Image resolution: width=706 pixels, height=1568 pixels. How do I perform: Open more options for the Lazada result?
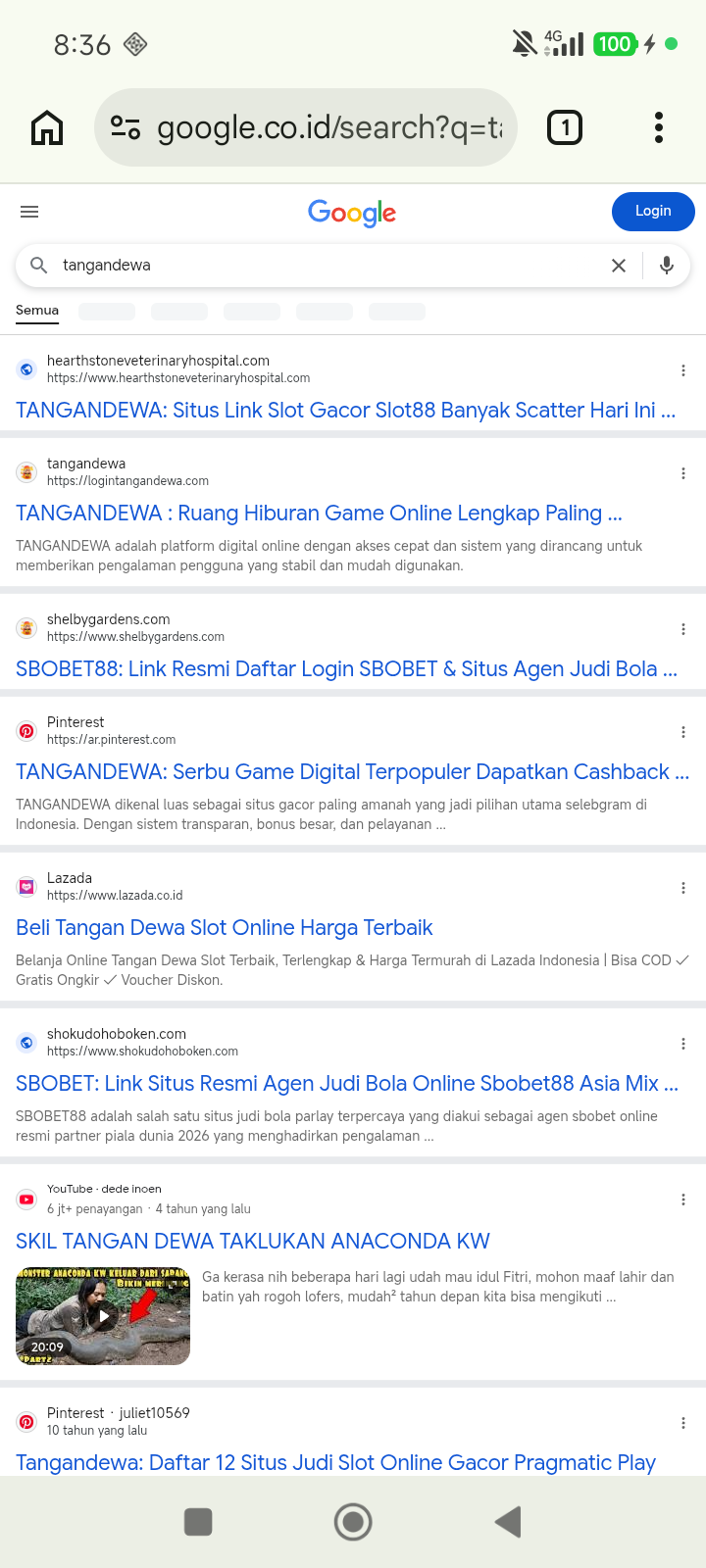click(x=683, y=888)
